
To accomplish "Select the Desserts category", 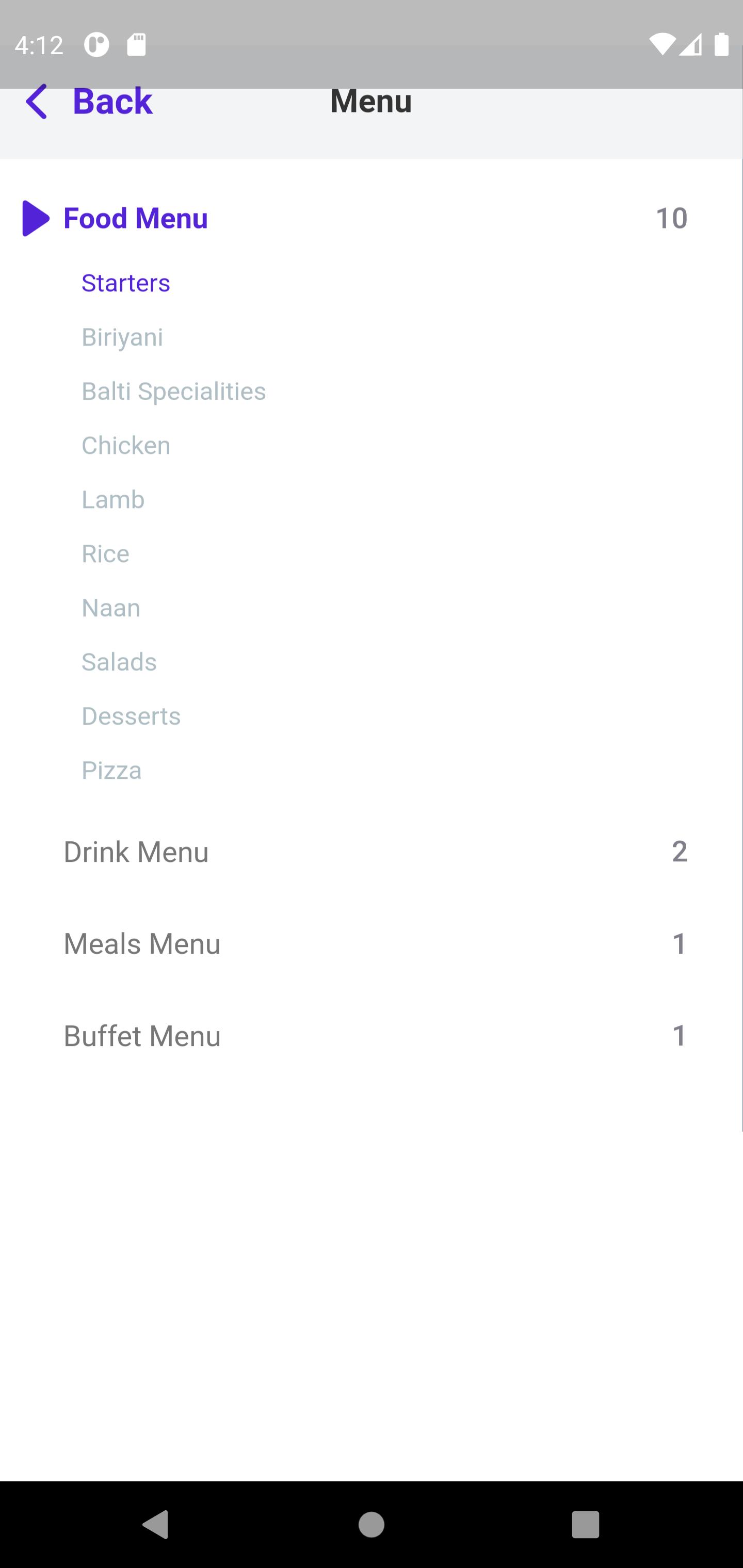I will click(131, 716).
